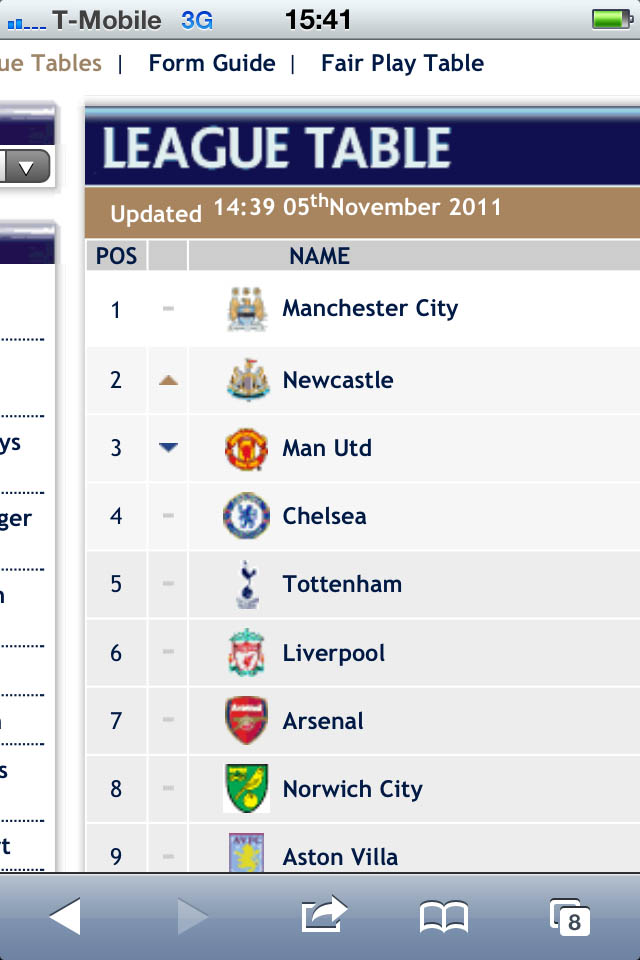Open Liverpool team page
The image size is (640, 960).
click(x=333, y=653)
